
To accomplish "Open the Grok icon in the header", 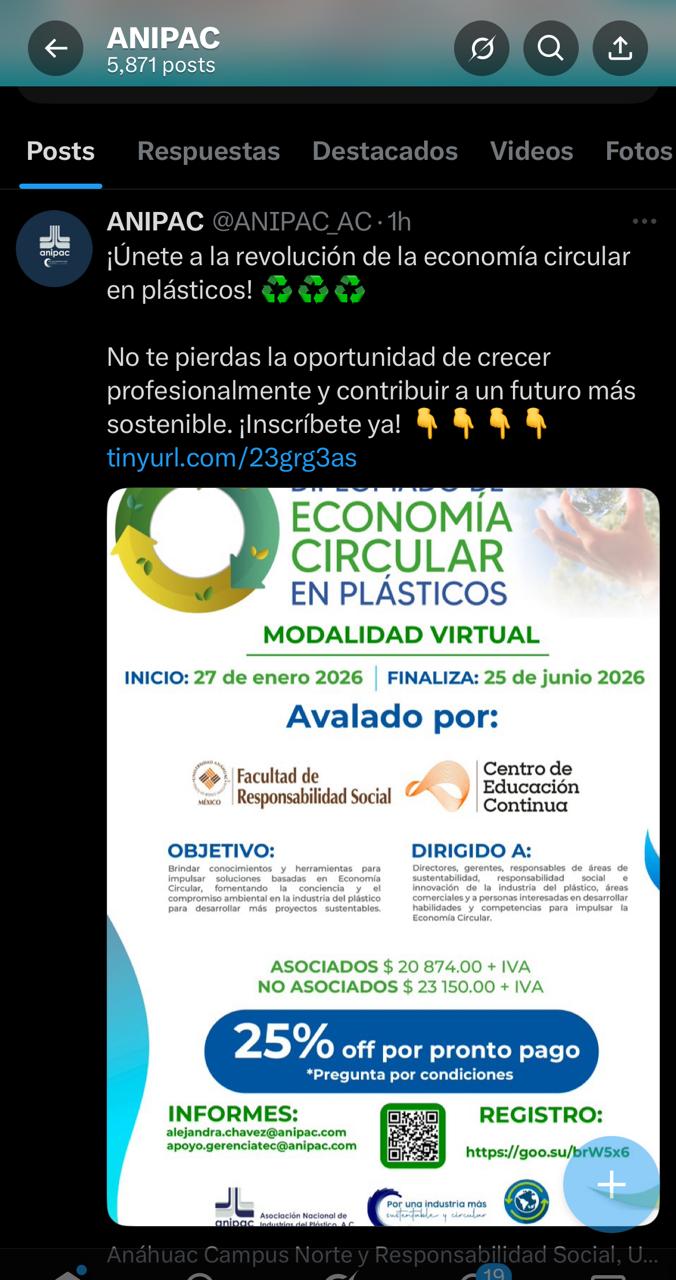I will [481, 48].
